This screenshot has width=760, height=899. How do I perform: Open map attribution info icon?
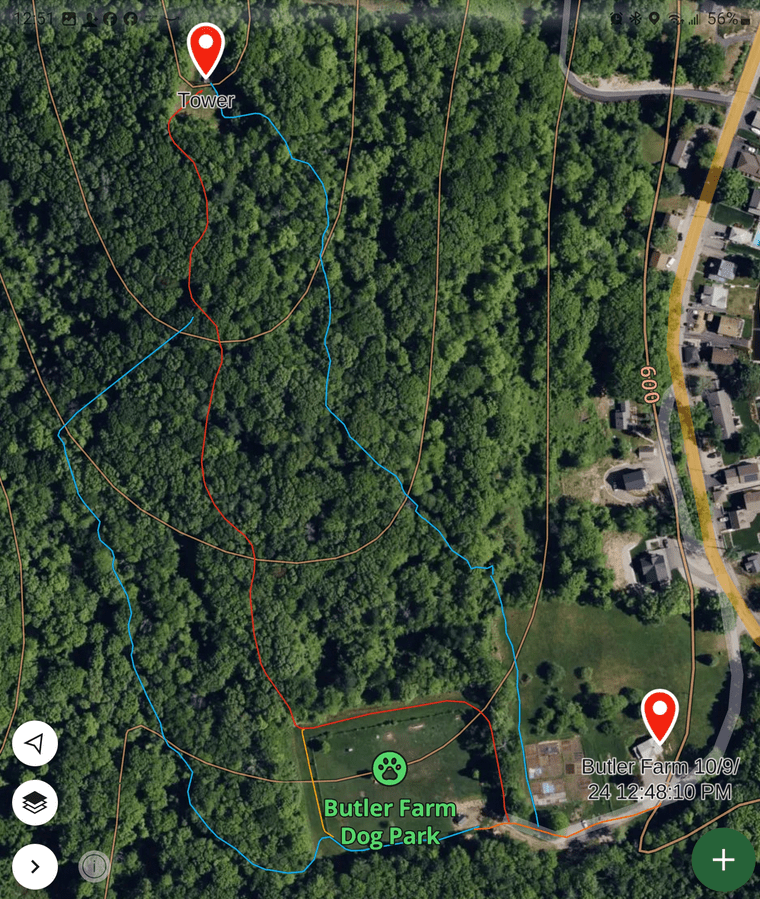click(94, 866)
